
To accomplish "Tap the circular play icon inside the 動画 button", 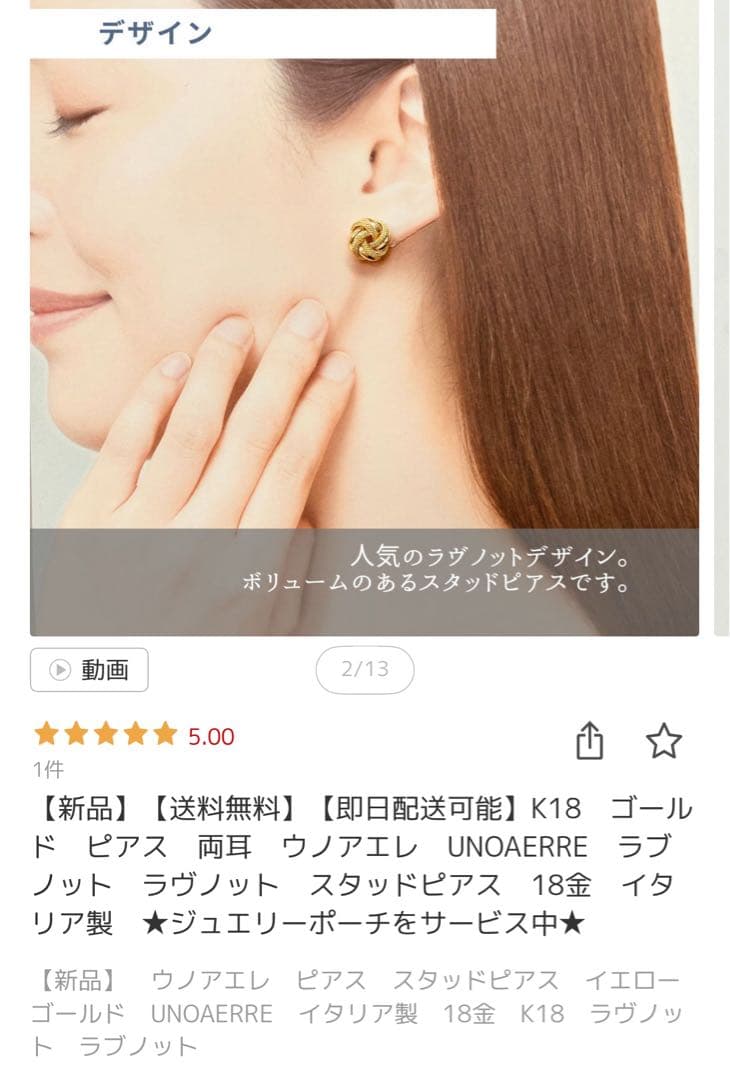I will (x=58, y=671).
